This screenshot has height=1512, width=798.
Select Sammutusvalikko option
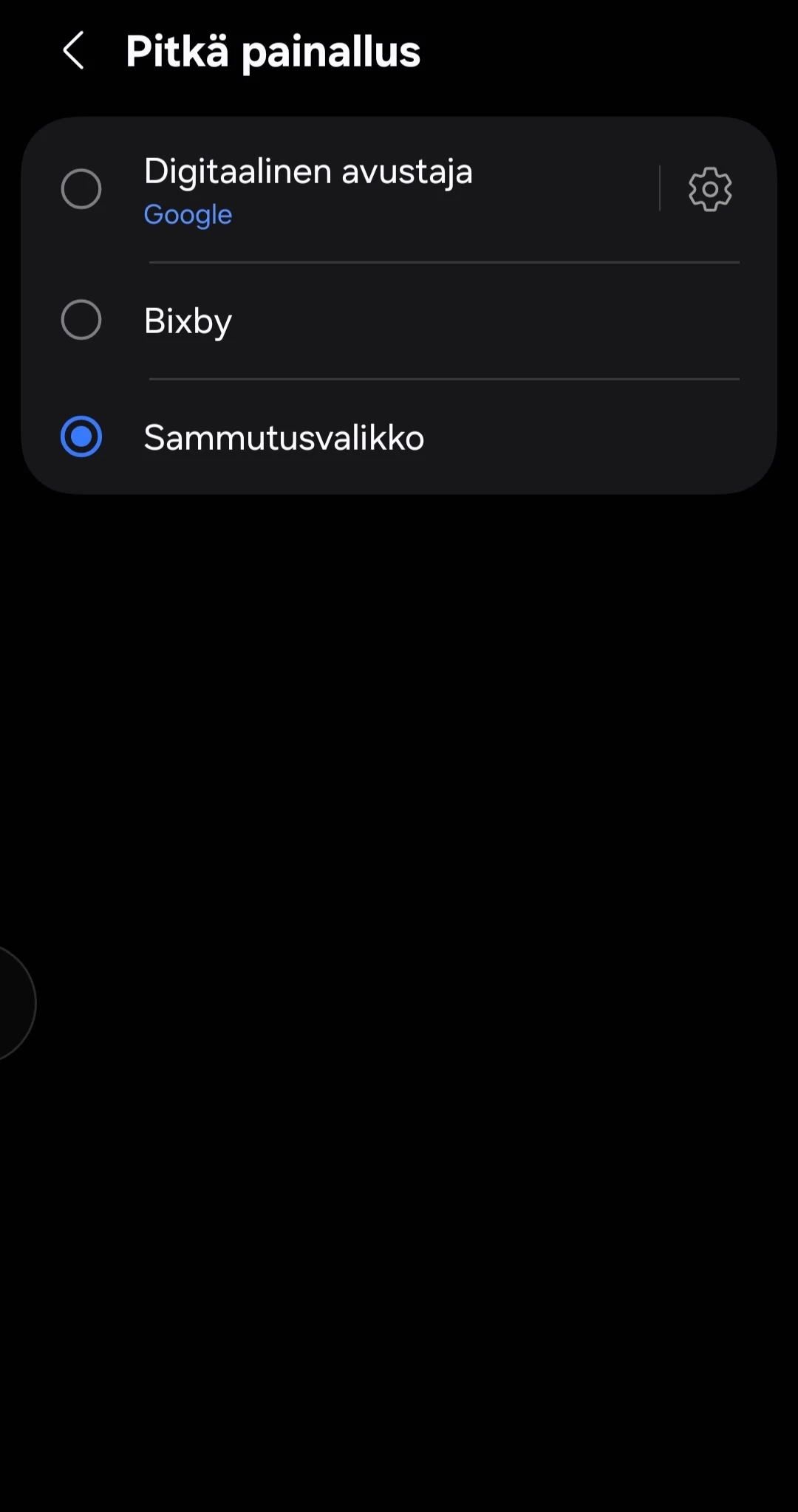[x=81, y=437]
